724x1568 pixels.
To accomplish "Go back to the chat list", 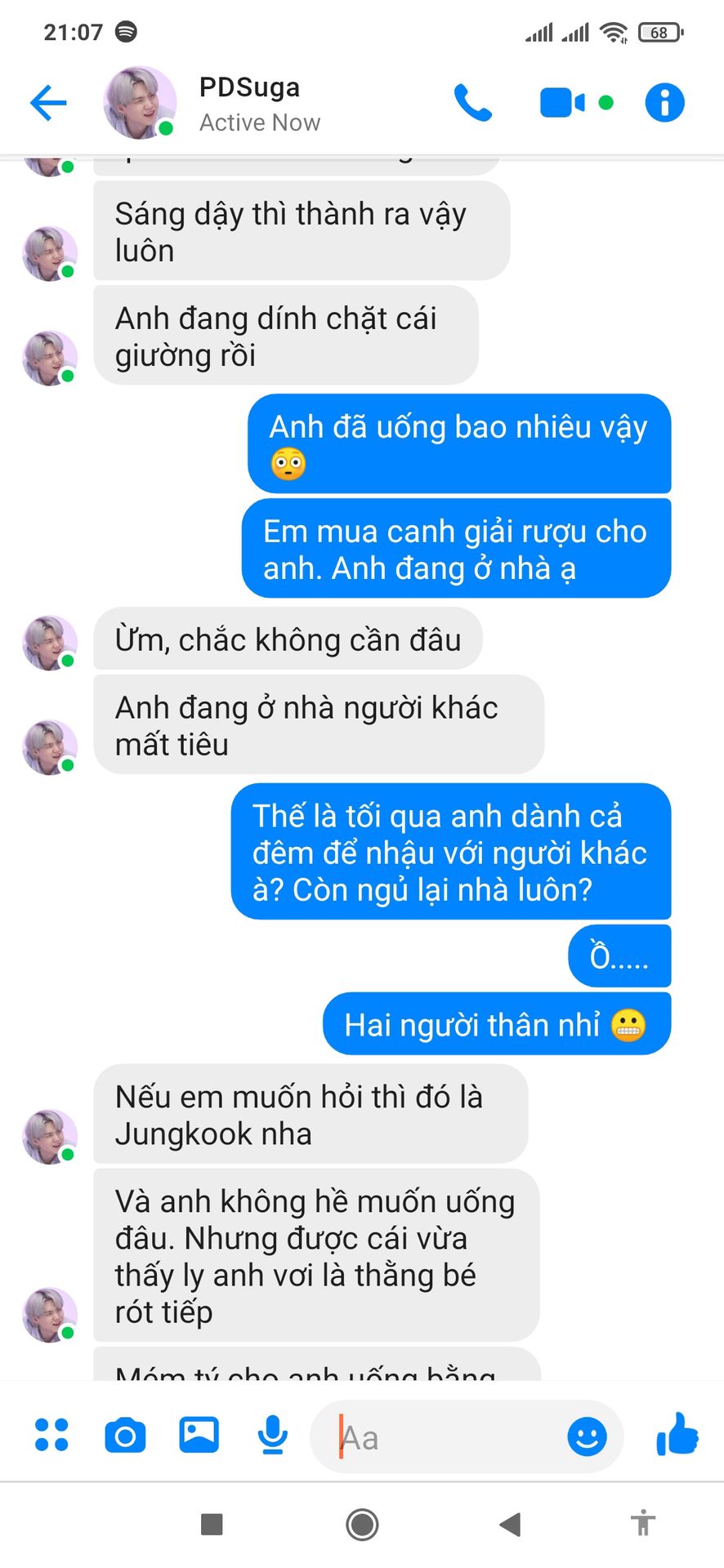I will (48, 103).
